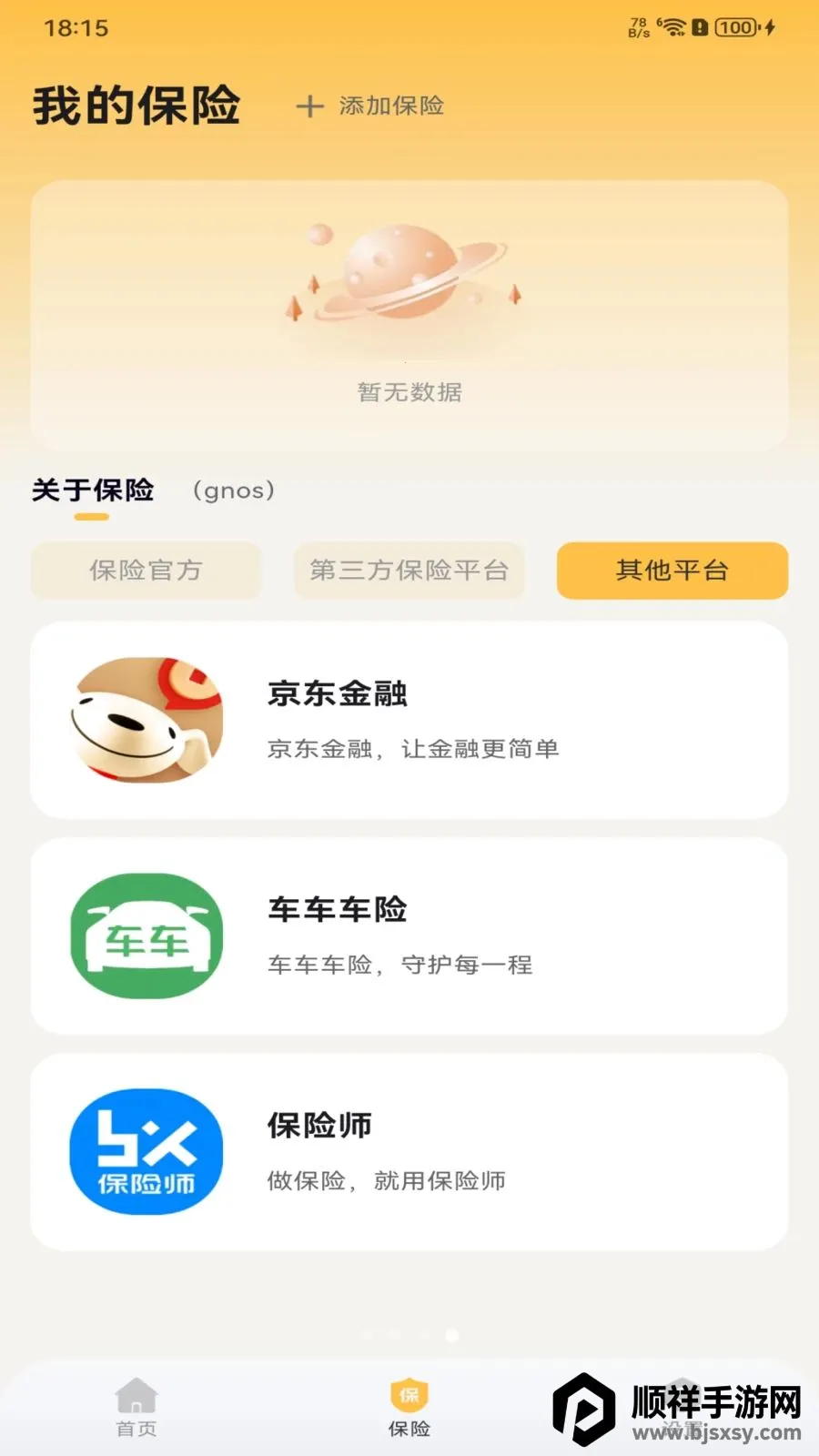Tap 添加保险 to add insurance
The width and height of the screenshot is (819, 1456).
tap(370, 106)
